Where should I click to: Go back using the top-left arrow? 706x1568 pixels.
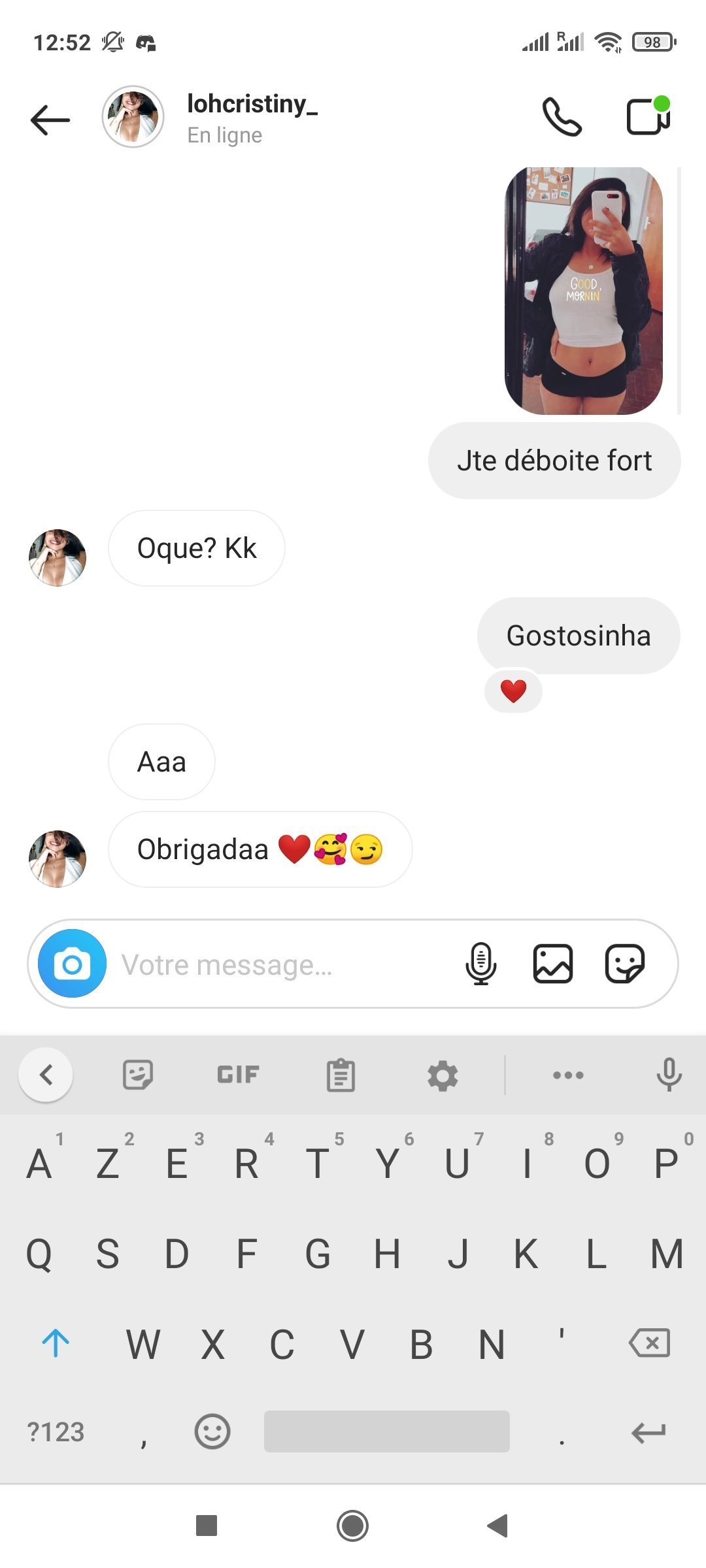pyautogui.click(x=50, y=120)
